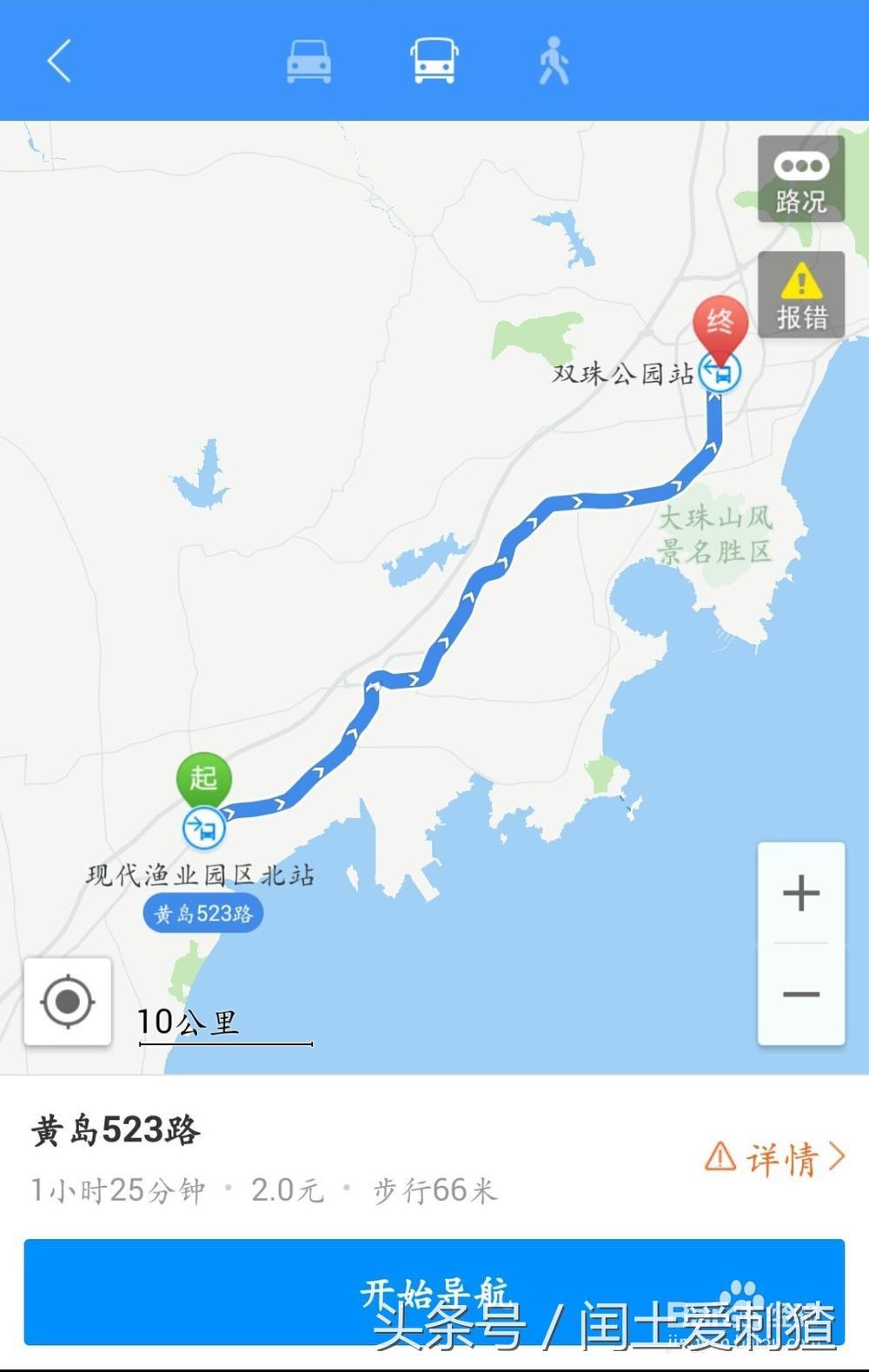This screenshot has height=1372, width=869.
Task: Start navigation with 开始导航
Action: [434, 1293]
